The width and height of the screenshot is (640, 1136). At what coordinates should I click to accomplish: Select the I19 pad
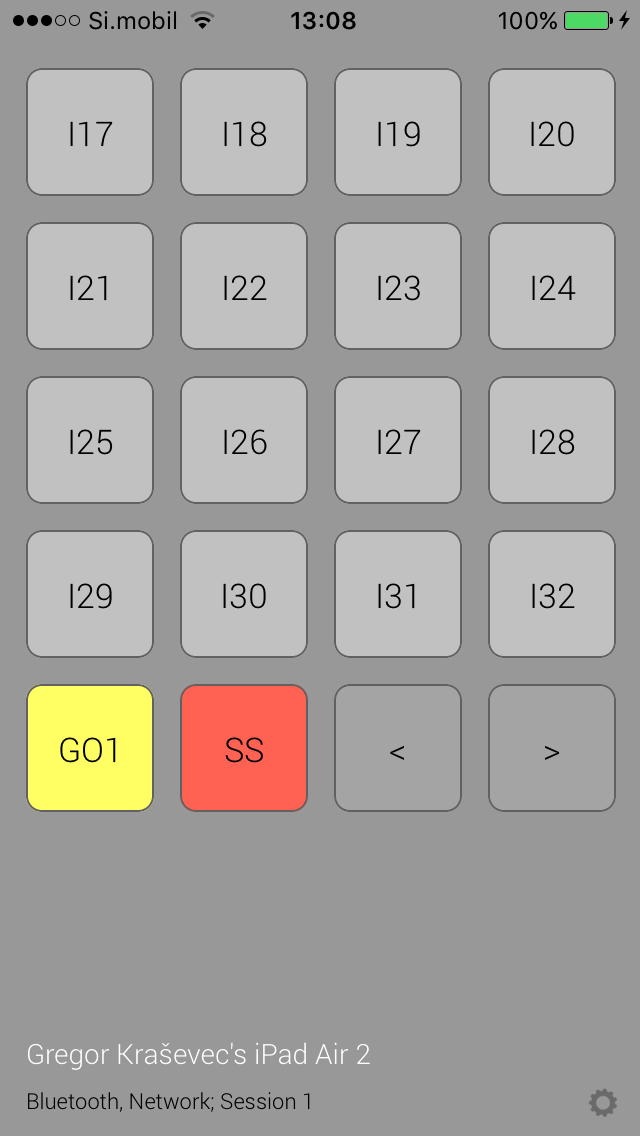(398, 132)
